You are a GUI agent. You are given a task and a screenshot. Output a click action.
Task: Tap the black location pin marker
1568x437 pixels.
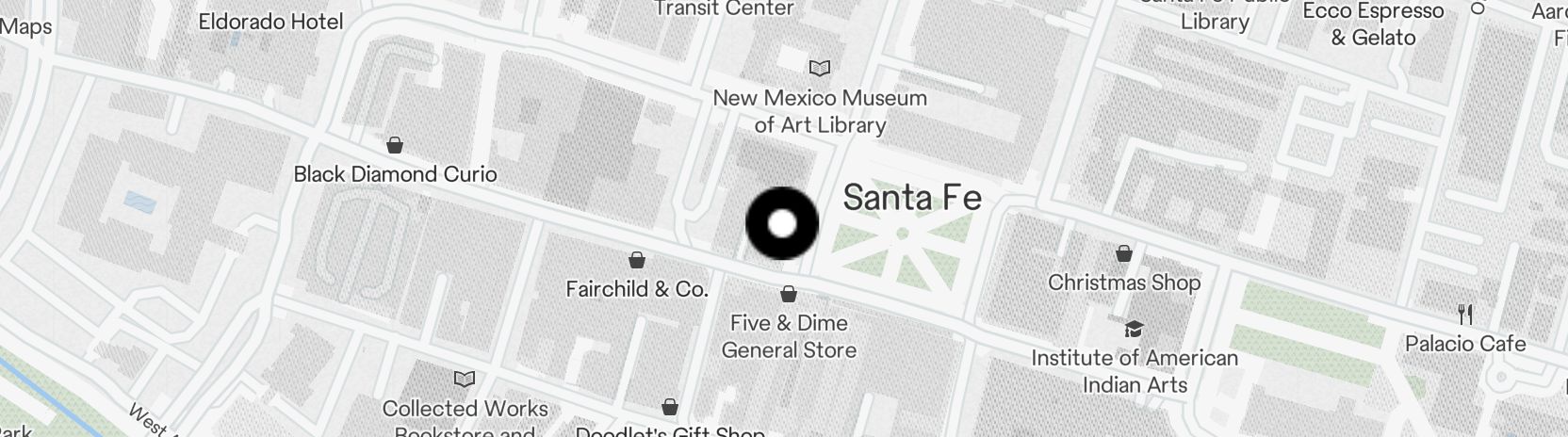click(x=782, y=224)
